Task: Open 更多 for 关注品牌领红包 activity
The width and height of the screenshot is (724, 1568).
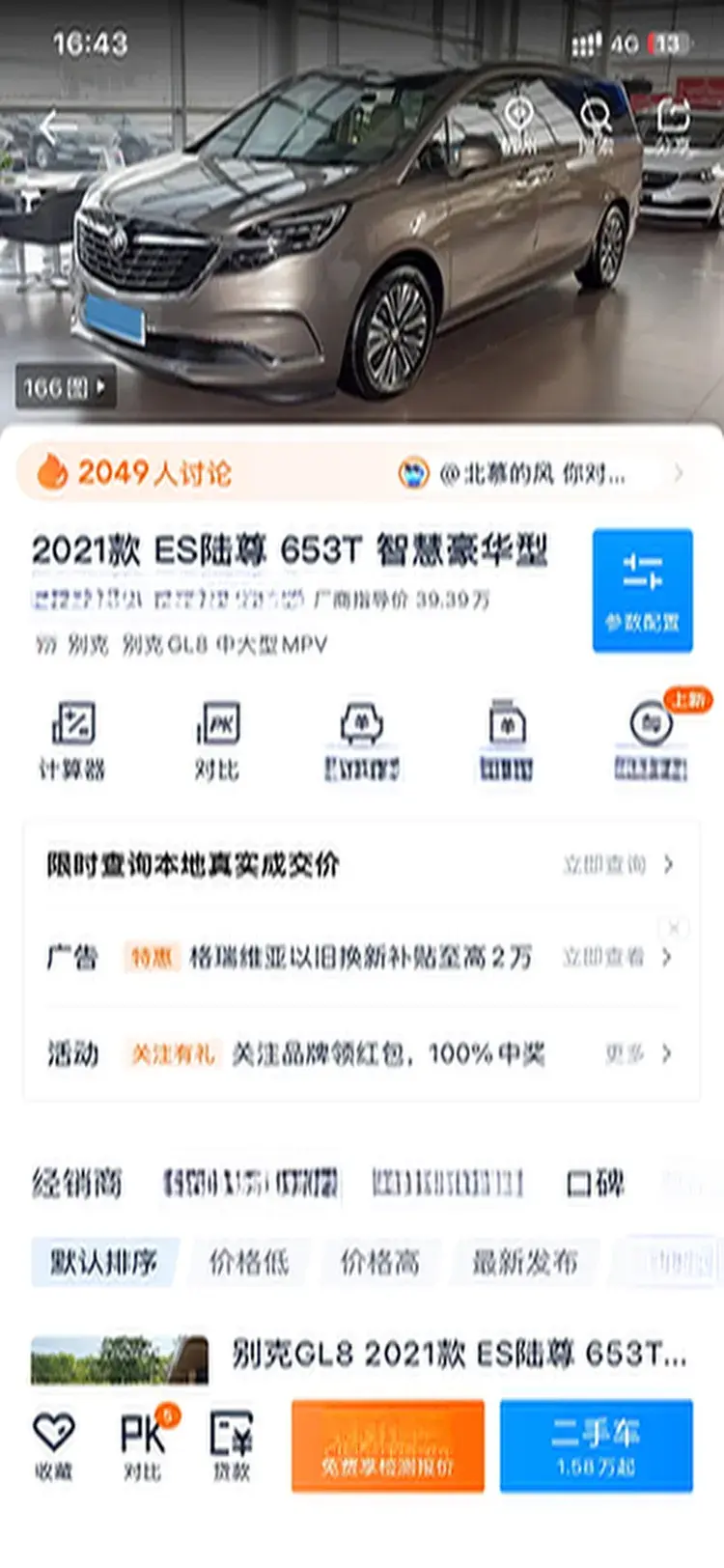Action: click(637, 1053)
